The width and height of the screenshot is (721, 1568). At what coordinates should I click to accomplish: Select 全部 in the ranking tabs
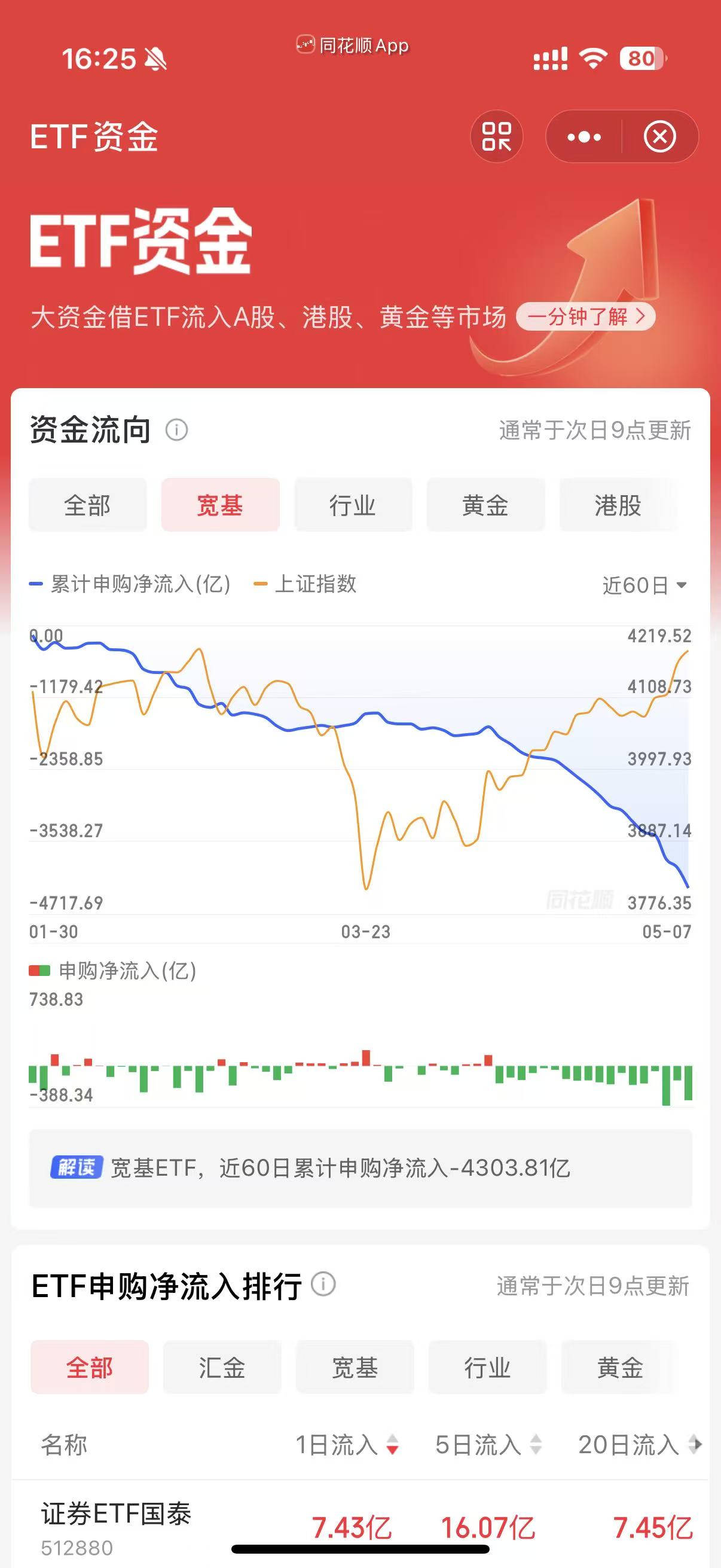coord(90,1367)
